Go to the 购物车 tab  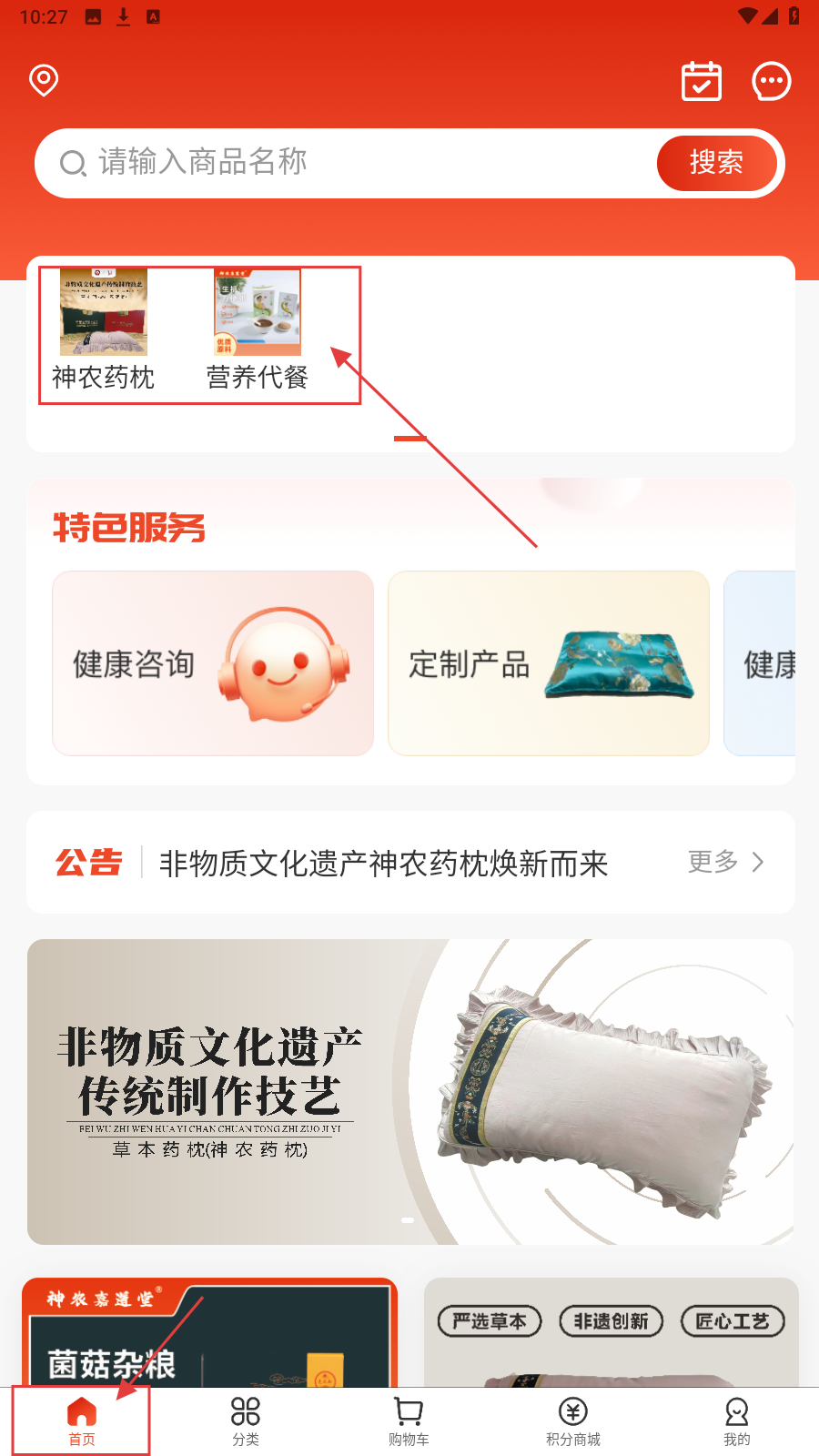coord(409,1421)
